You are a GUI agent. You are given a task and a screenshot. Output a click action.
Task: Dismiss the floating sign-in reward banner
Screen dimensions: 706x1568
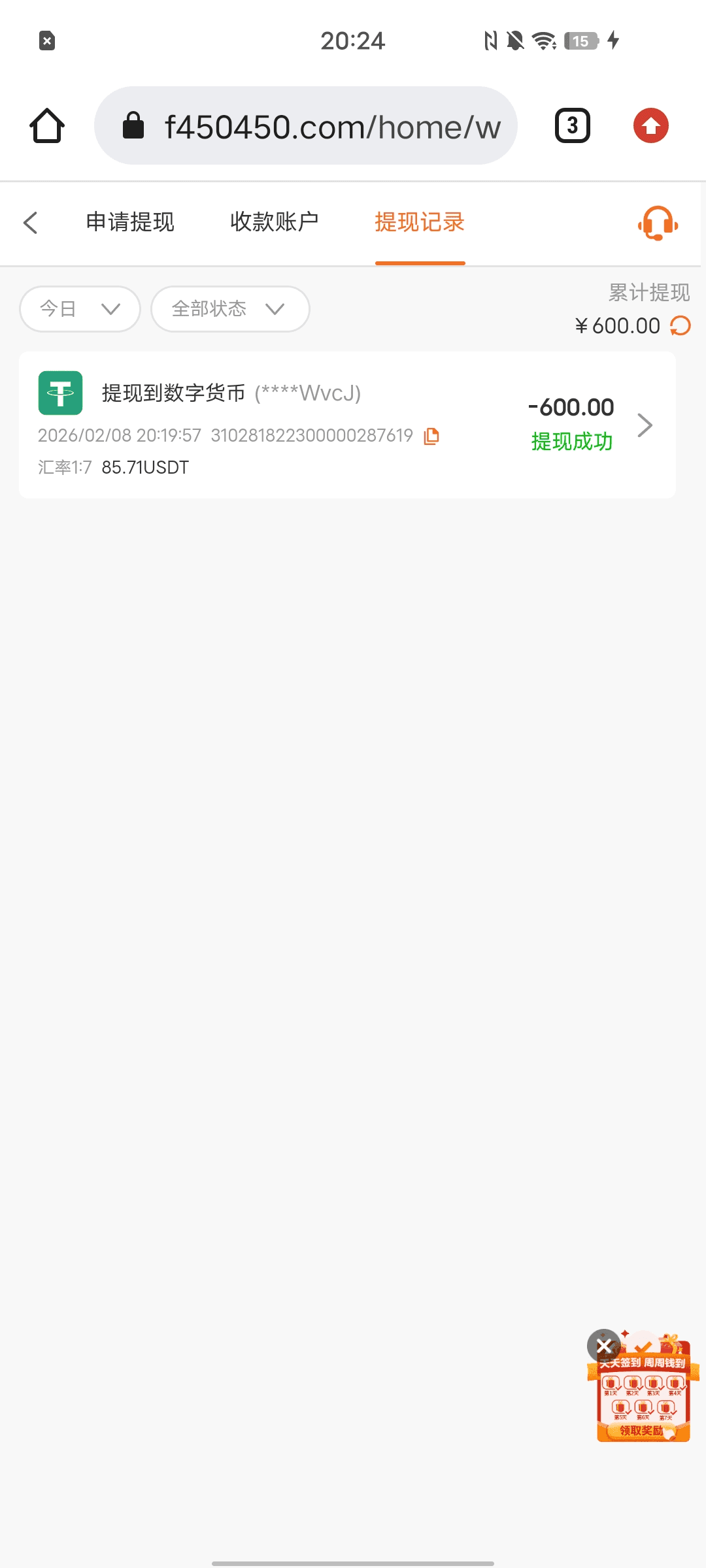603,1345
